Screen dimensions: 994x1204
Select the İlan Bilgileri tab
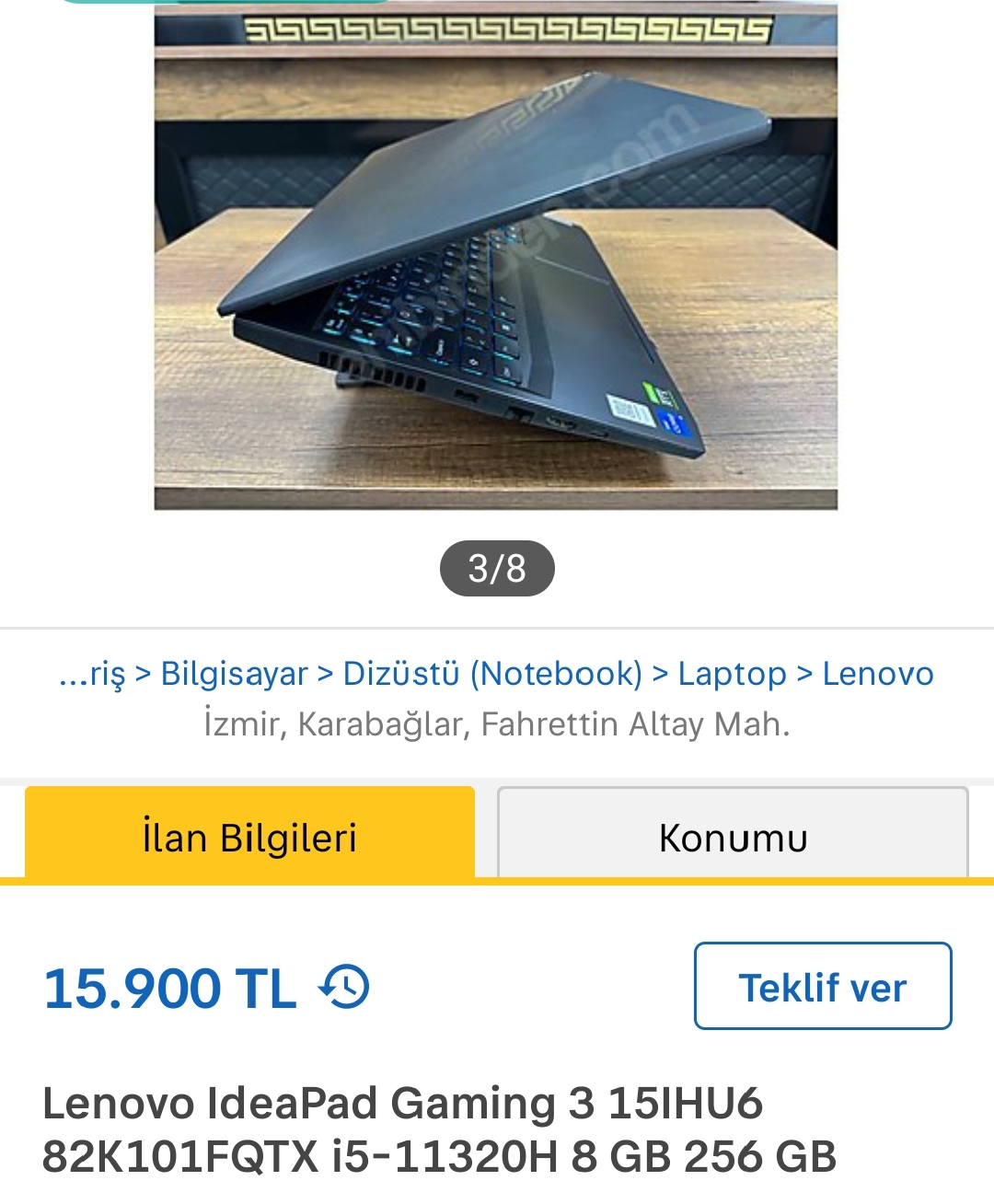(249, 836)
